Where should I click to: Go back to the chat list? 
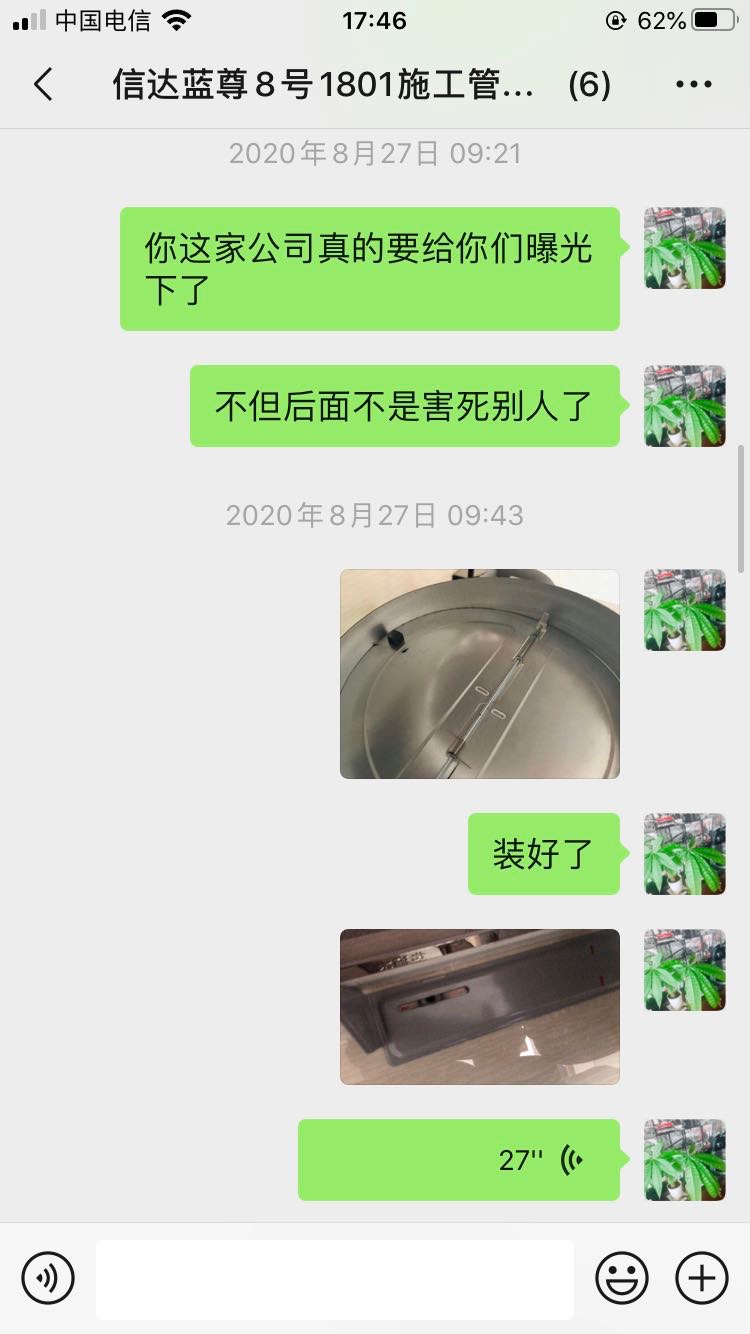[43, 85]
